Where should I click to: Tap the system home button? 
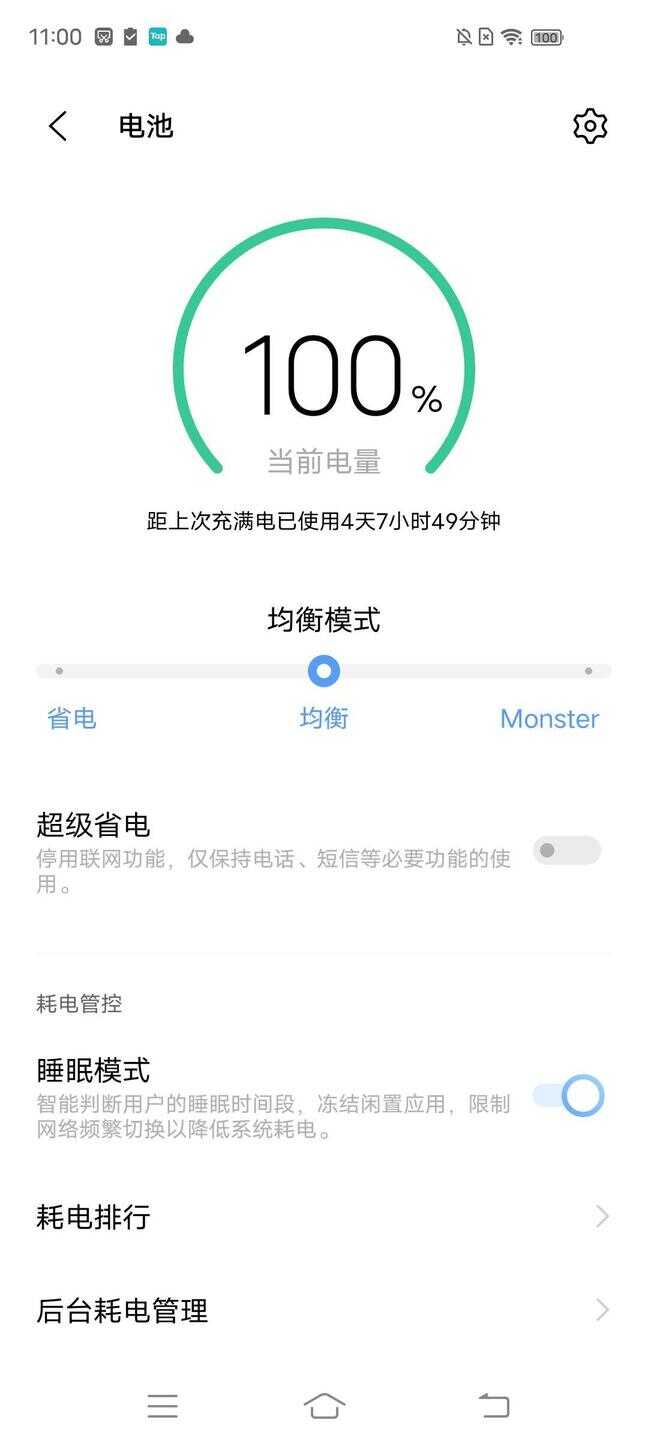pyautogui.click(x=324, y=1405)
